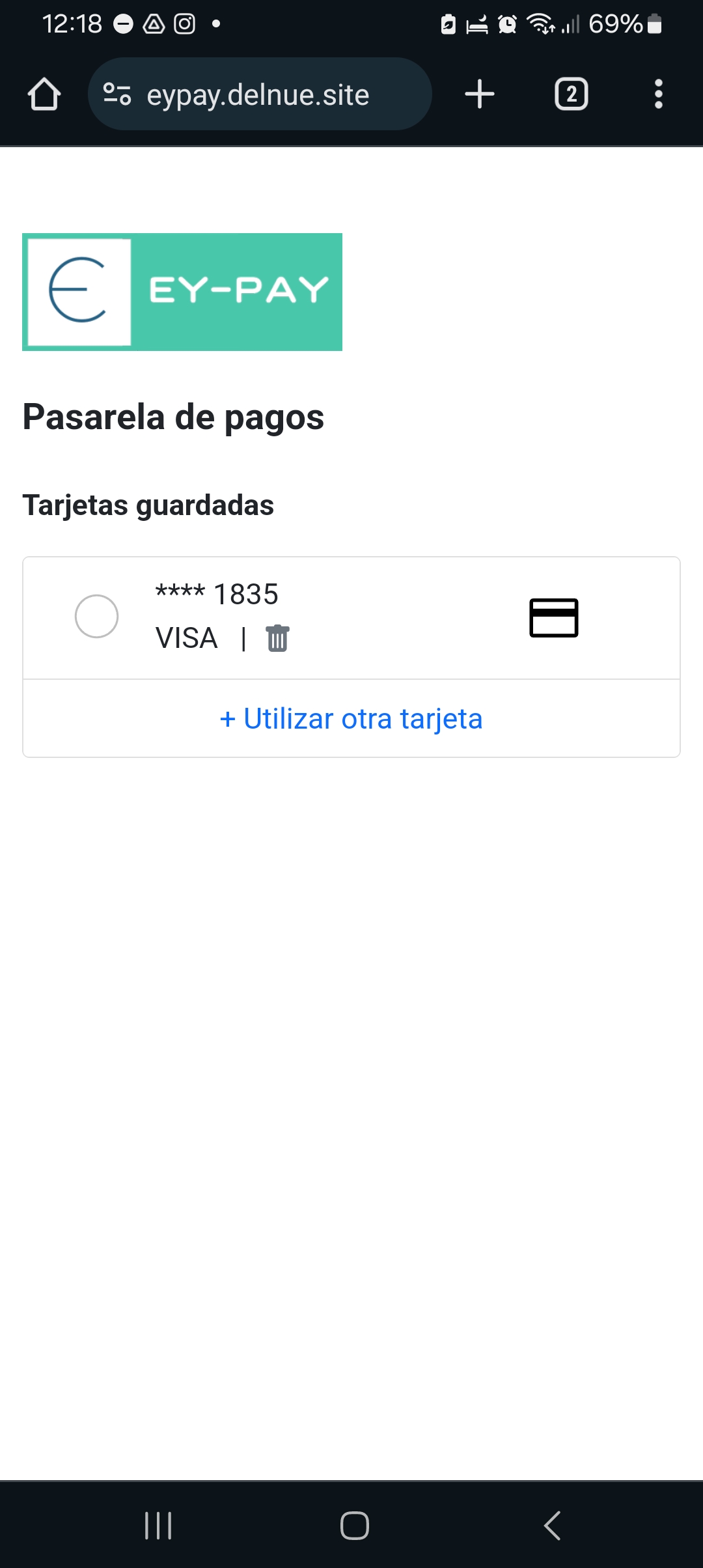Open a new browser tab
This screenshot has width=703, height=1568.
tap(480, 94)
